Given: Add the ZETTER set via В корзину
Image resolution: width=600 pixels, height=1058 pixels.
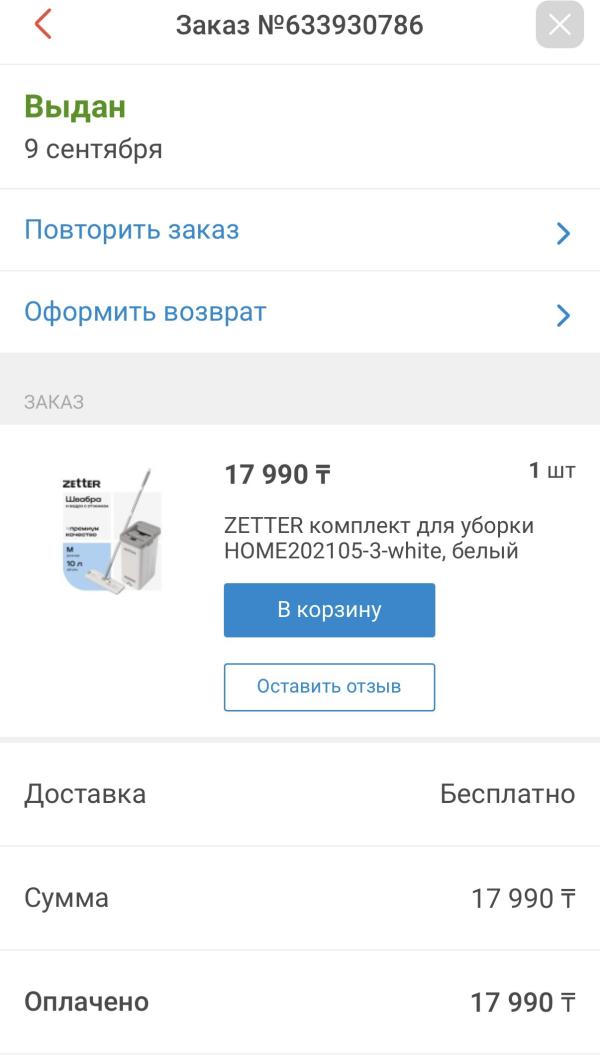Looking at the screenshot, I should 329,610.
